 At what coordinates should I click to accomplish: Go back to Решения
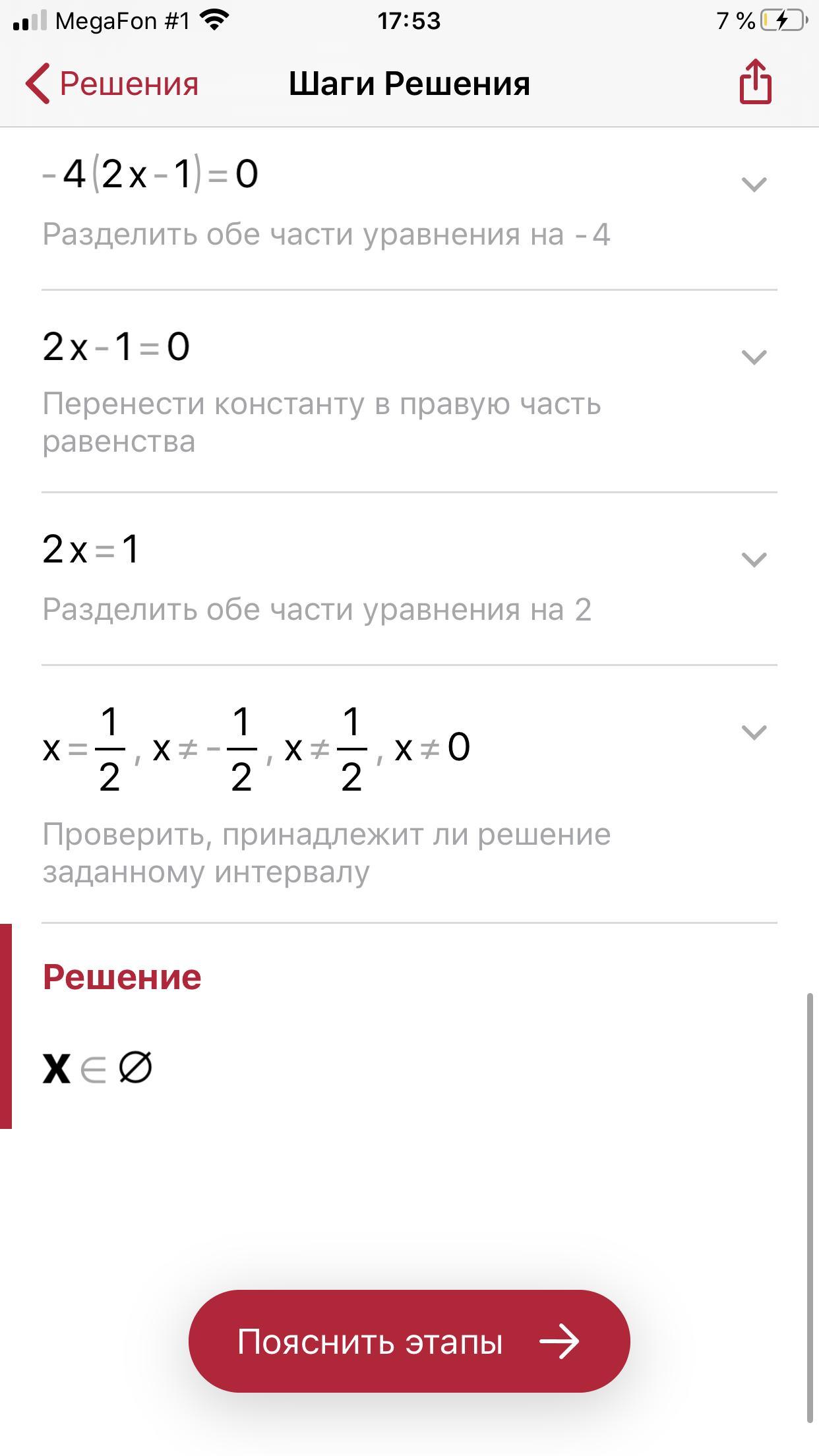pyautogui.click(x=112, y=84)
